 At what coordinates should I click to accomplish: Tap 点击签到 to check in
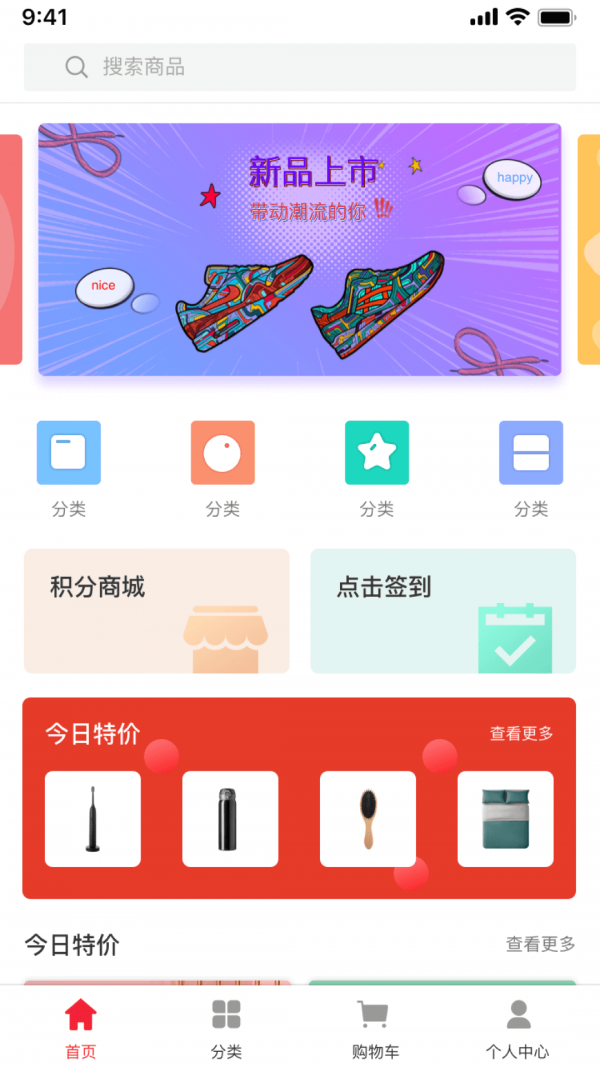443,610
